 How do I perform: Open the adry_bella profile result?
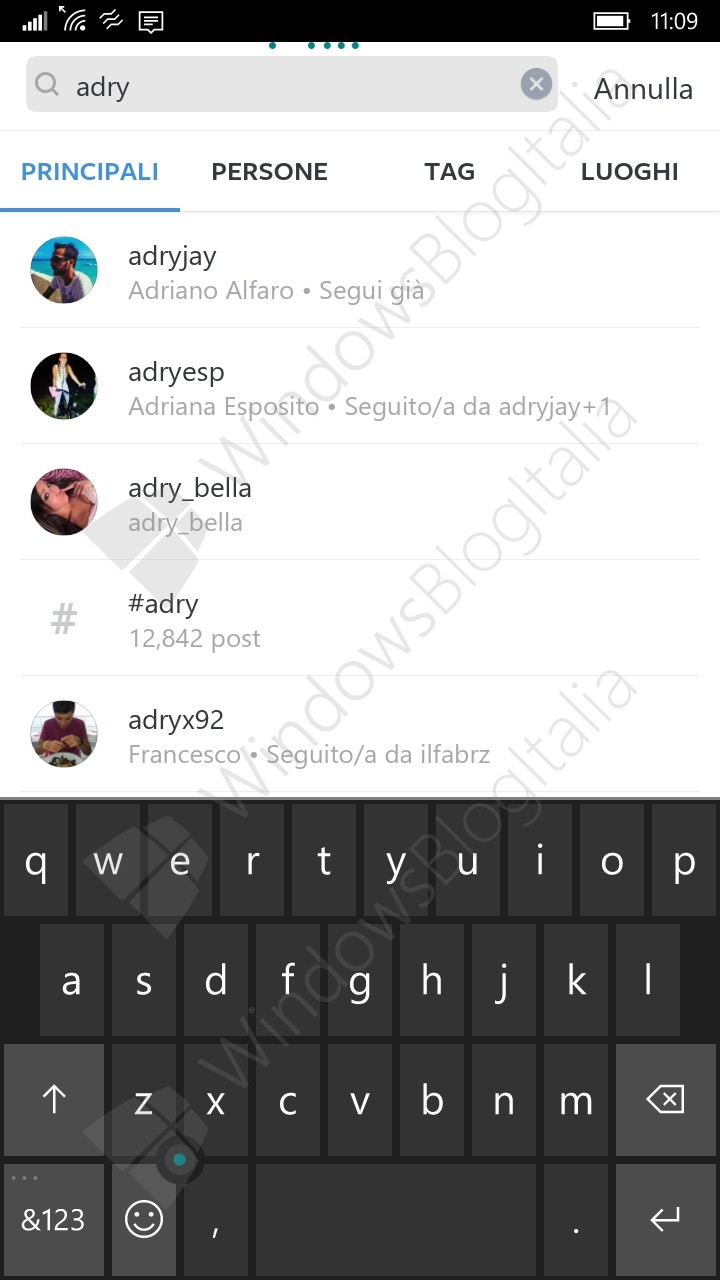click(x=360, y=503)
